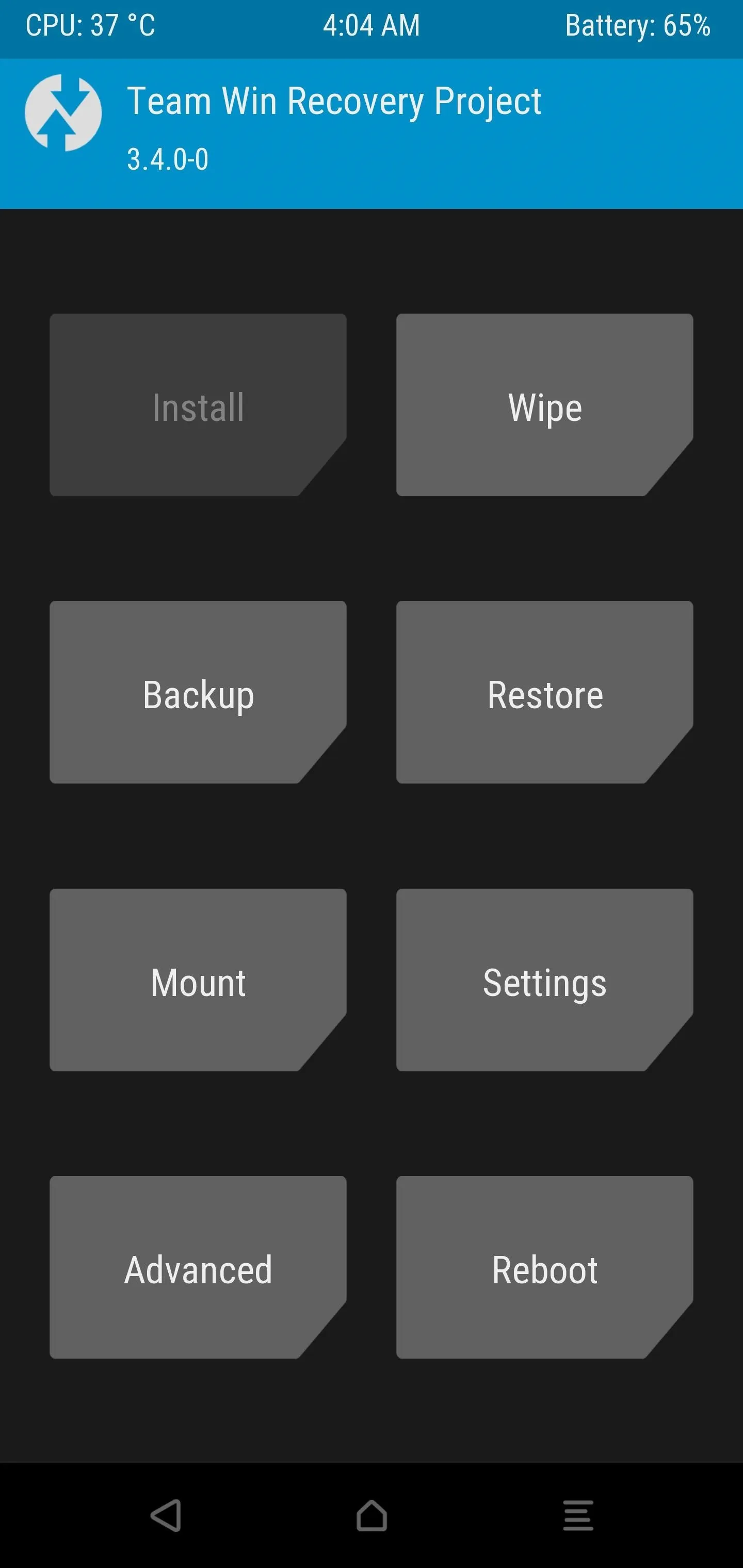
Task: Tap the Reboot button
Action: 544,1267
